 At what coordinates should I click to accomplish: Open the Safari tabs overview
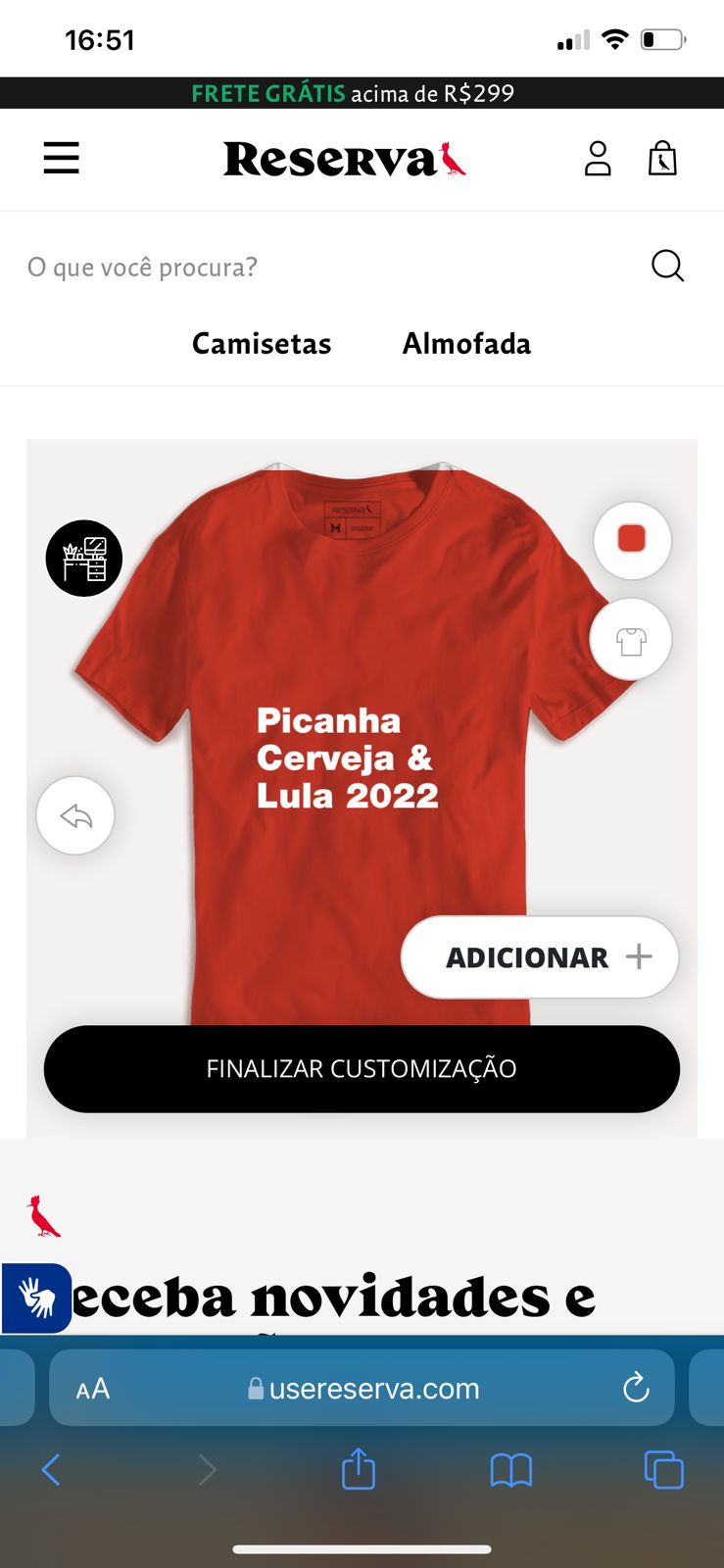point(663,1470)
